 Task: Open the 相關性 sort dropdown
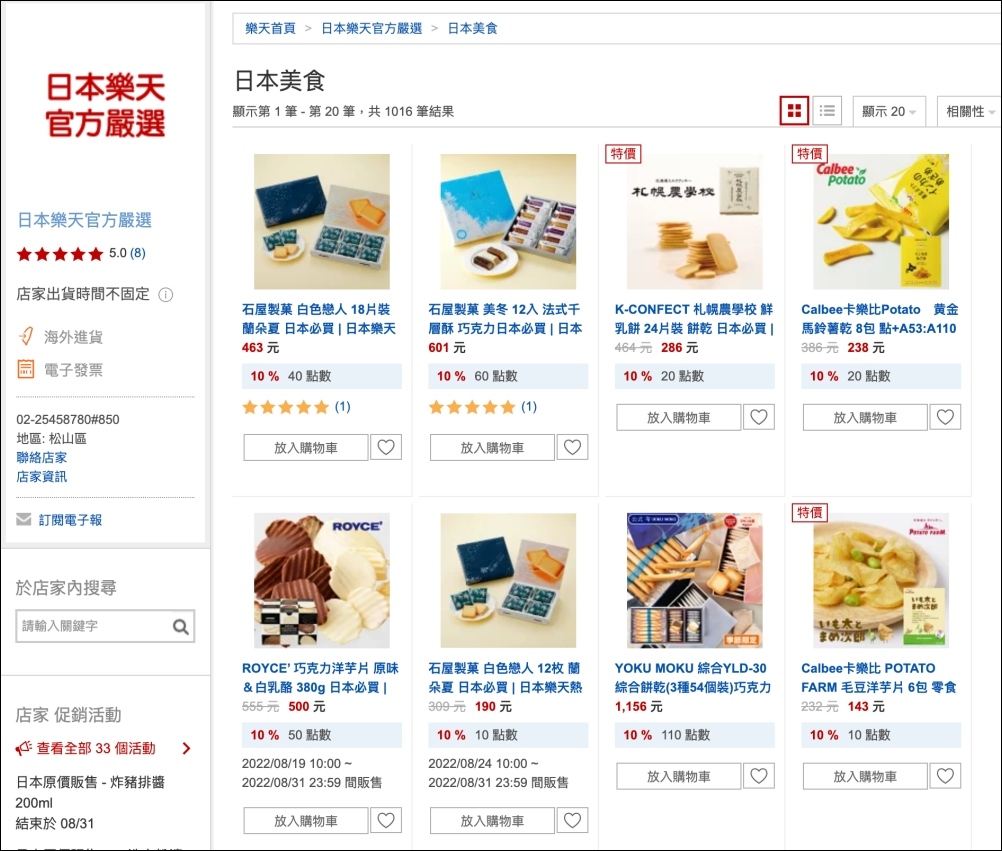point(969,111)
